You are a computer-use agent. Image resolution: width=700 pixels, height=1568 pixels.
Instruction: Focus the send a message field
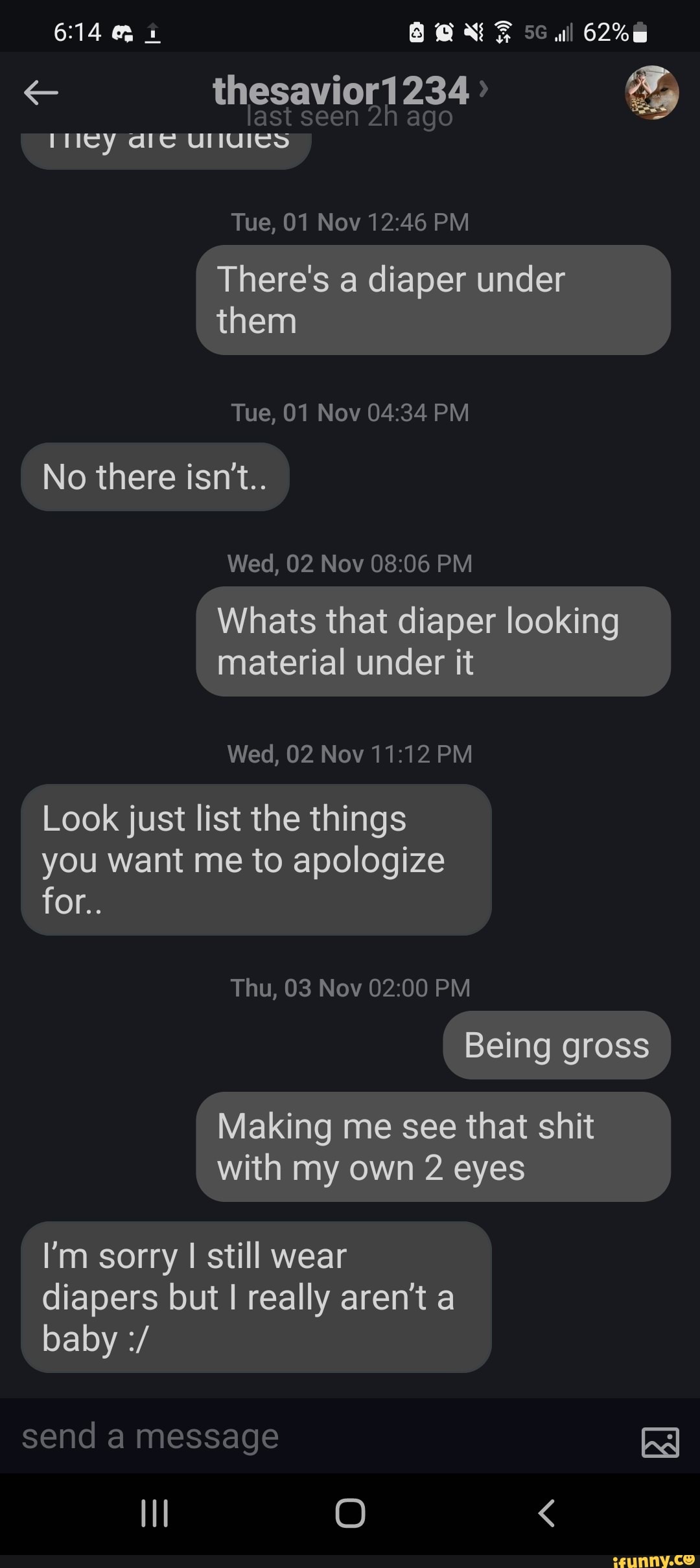311,1436
